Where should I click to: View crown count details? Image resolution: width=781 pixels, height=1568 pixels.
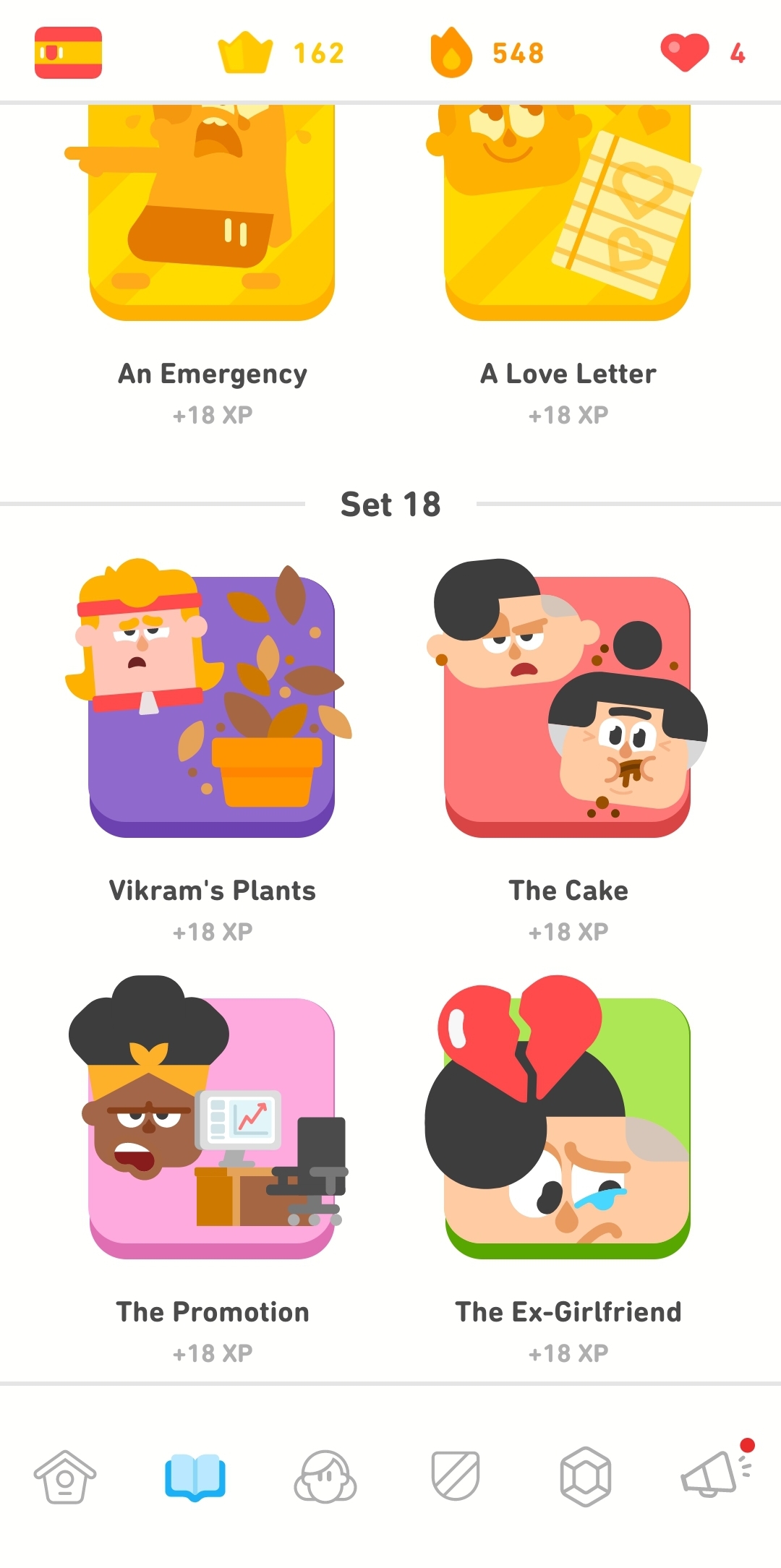(281, 53)
